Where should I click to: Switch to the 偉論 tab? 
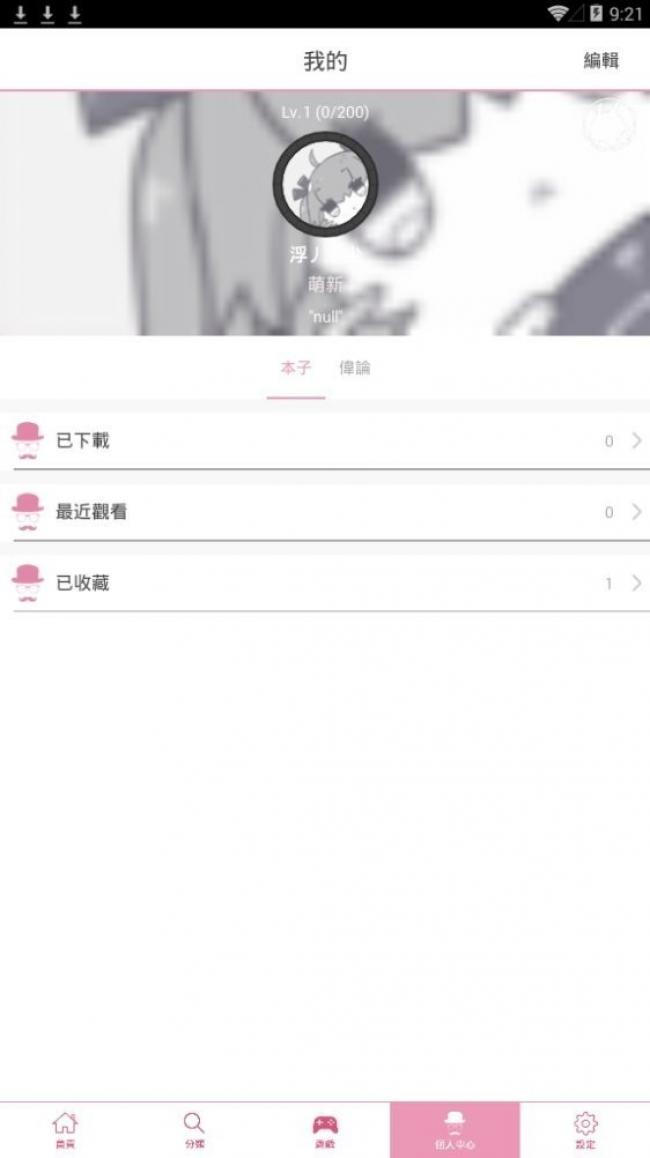[x=355, y=368]
